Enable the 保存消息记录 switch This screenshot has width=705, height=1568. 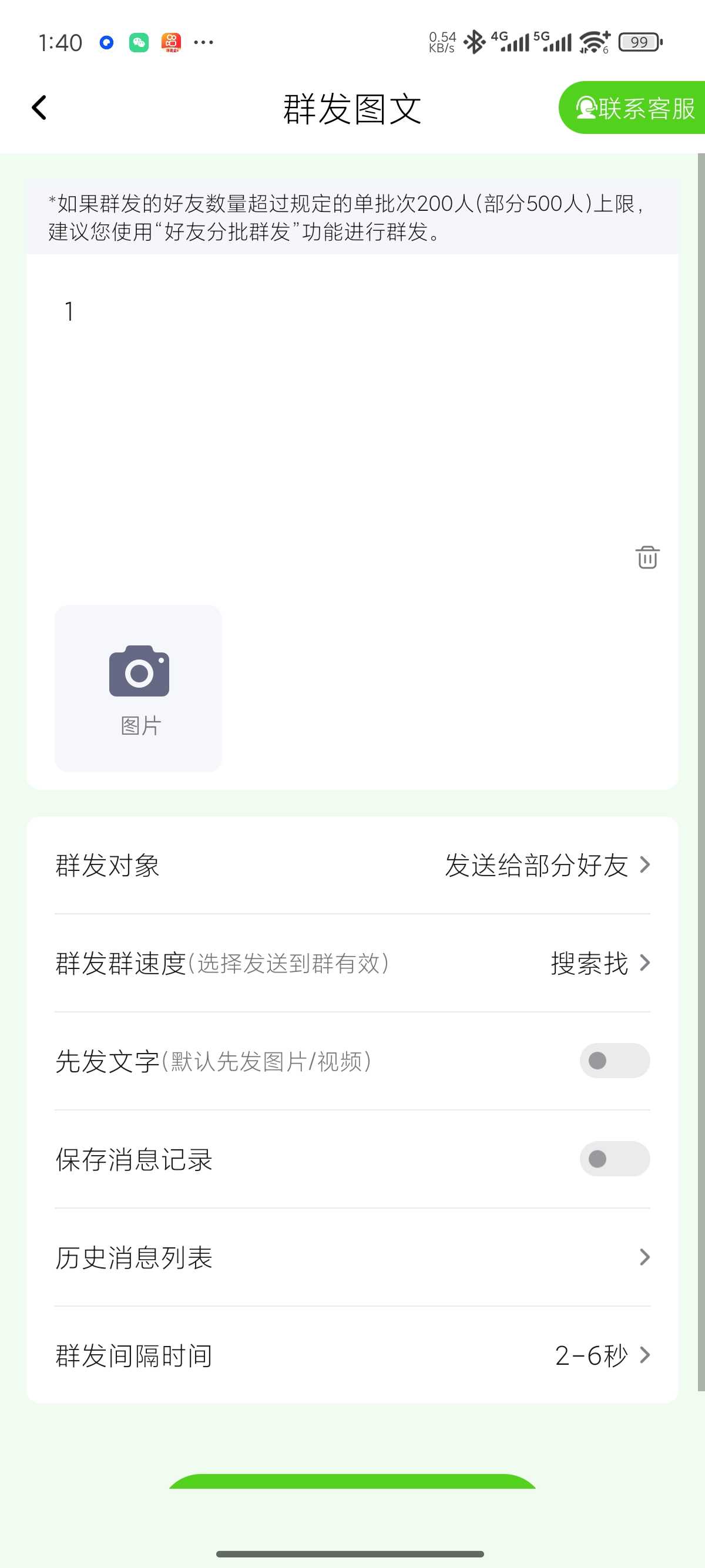pos(615,1158)
